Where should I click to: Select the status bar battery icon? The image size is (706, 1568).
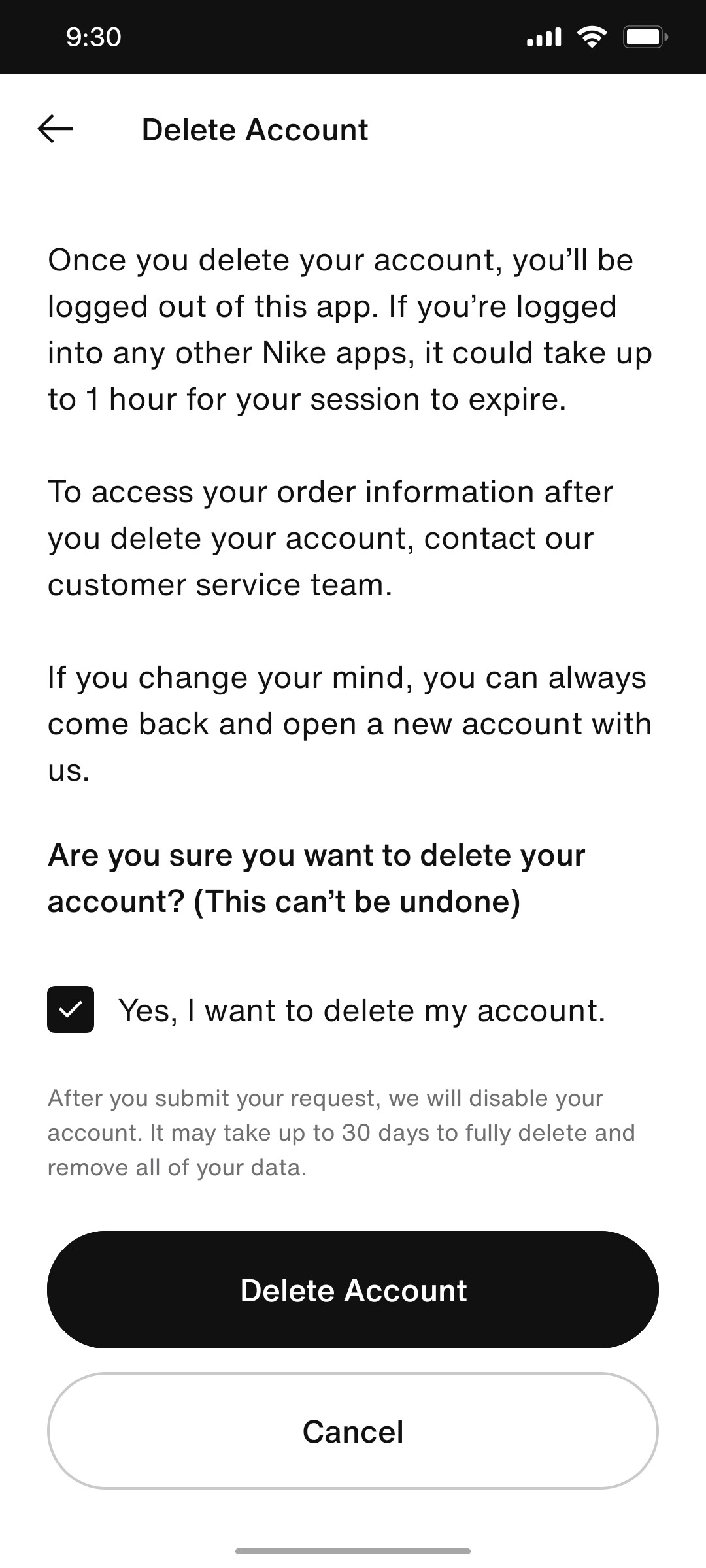(x=644, y=37)
